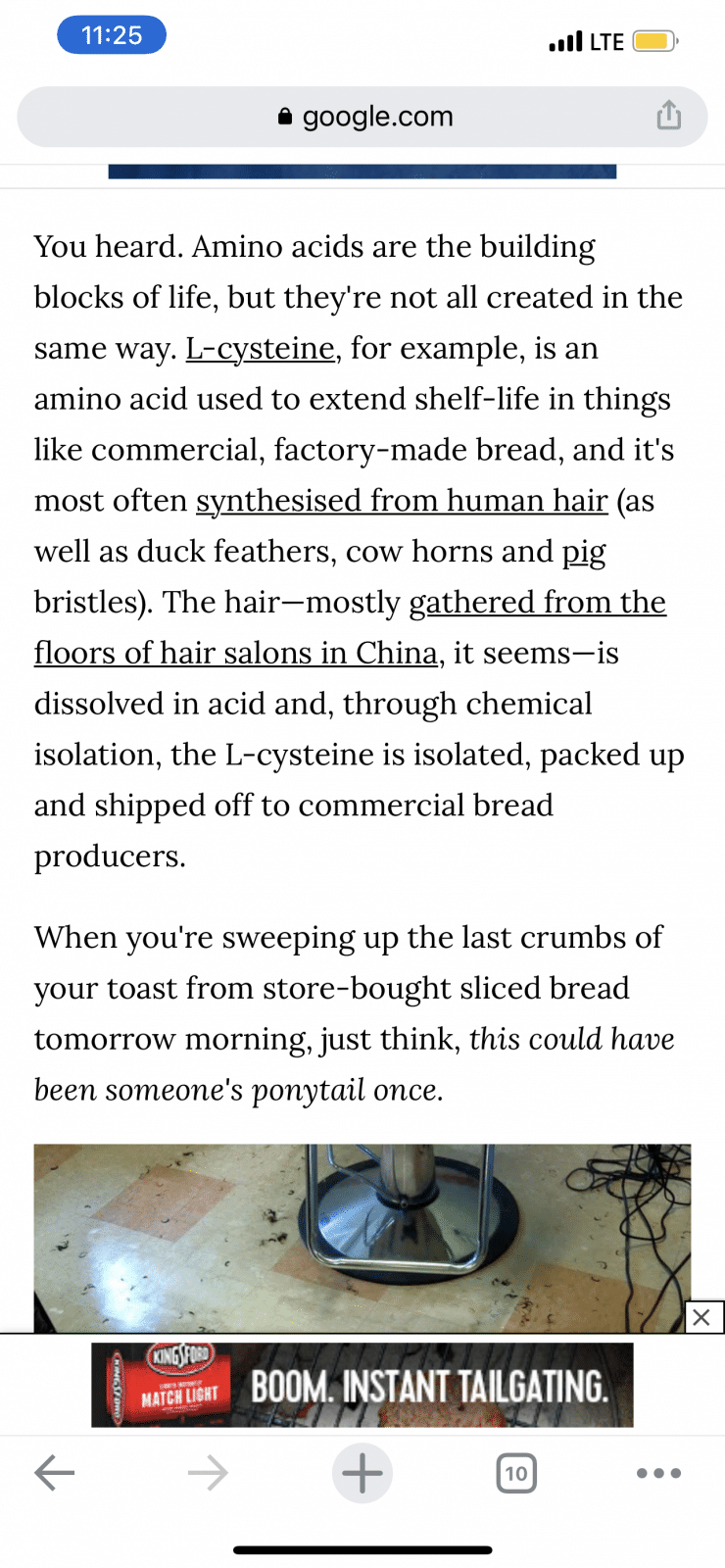This screenshot has width=725, height=1568.
Task: Open the browser three-dot menu
Action: tap(658, 1472)
